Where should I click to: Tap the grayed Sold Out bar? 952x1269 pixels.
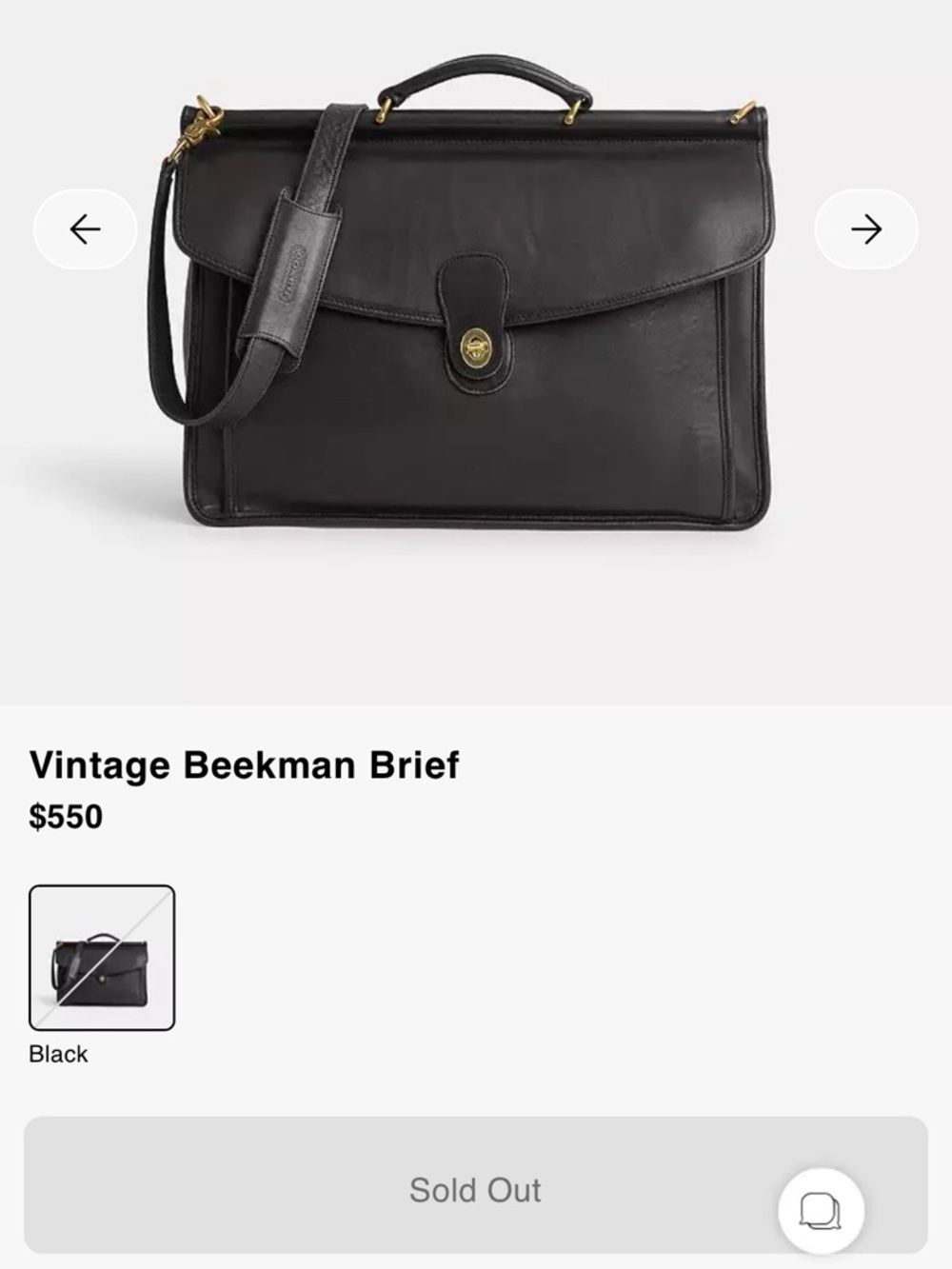pyautogui.click(x=474, y=1189)
